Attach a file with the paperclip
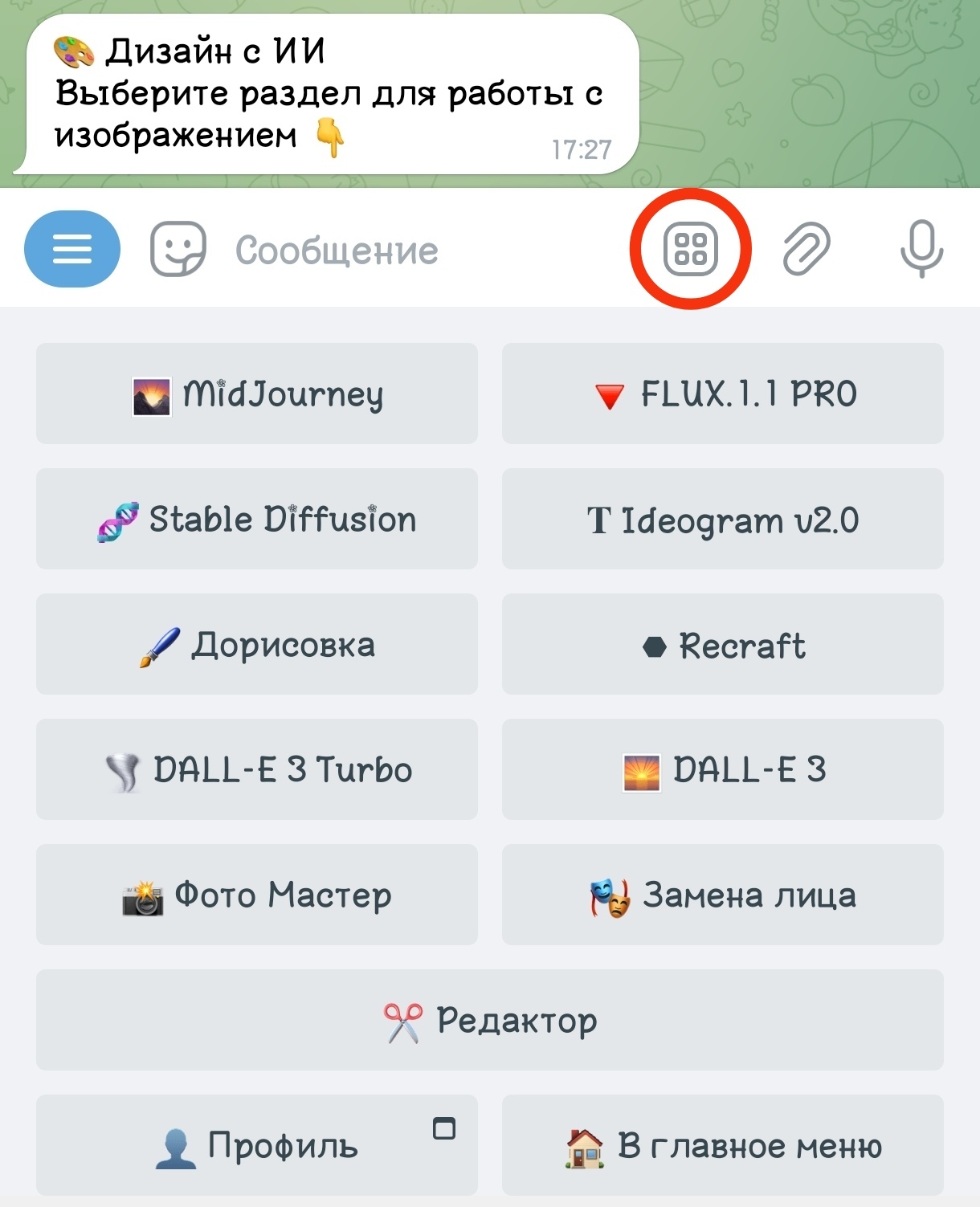Viewport: 980px width, 1207px height. 806,249
